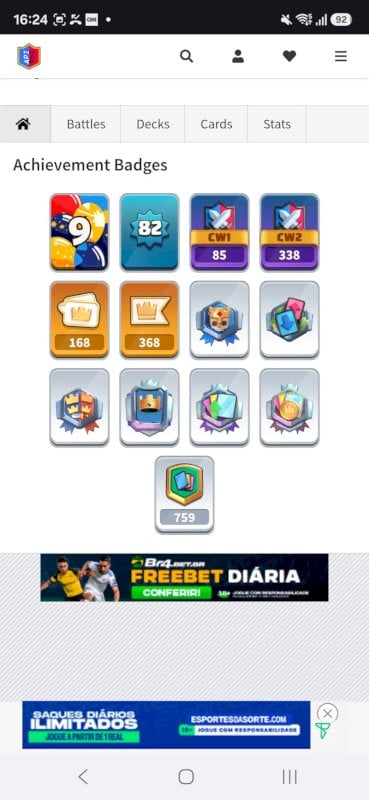Switch to the home tab
Image resolution: width=369 pixels, height=800 pixels.
25,124
